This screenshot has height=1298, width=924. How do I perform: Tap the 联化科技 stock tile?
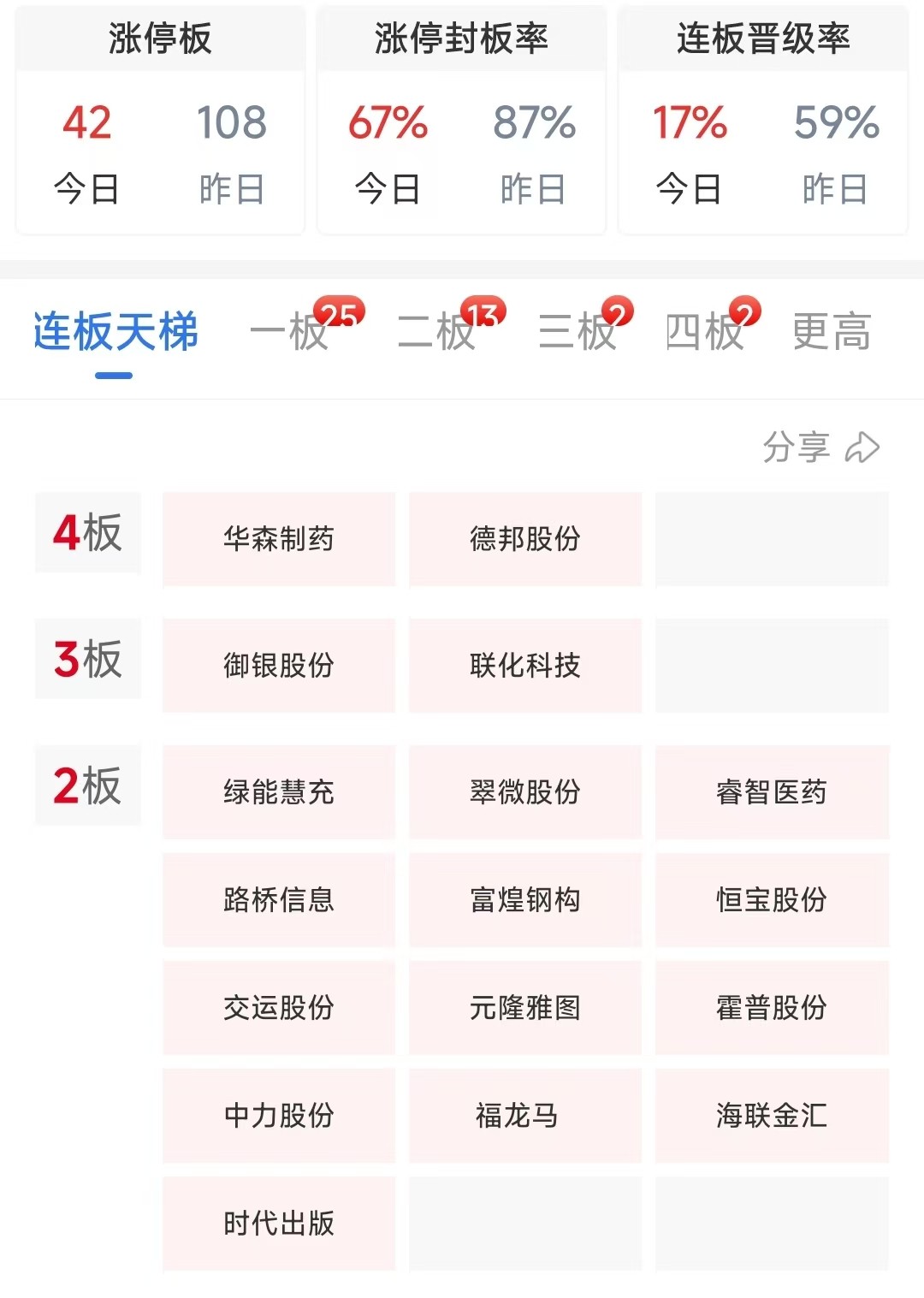coord(525,666)
